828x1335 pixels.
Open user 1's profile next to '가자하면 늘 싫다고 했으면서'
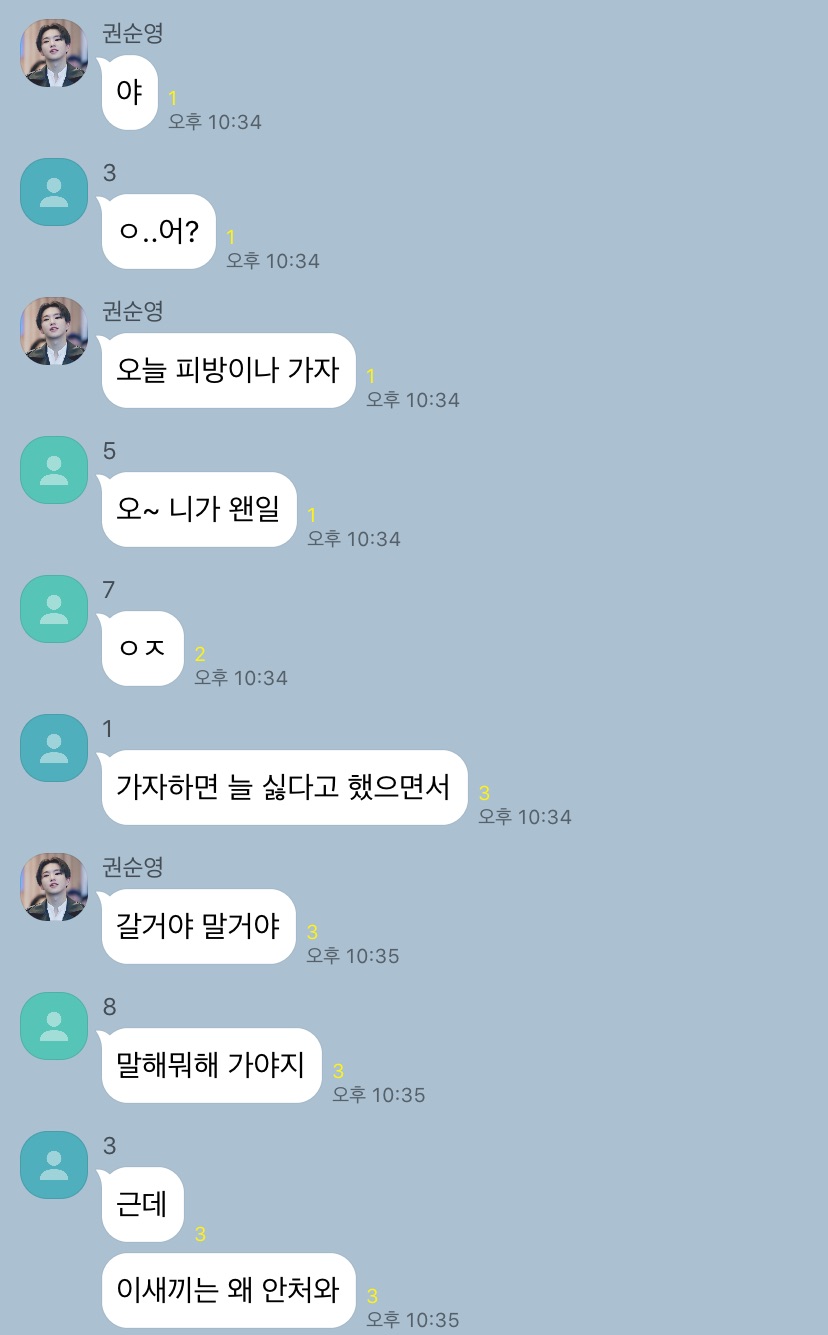(x=54, y=748)
